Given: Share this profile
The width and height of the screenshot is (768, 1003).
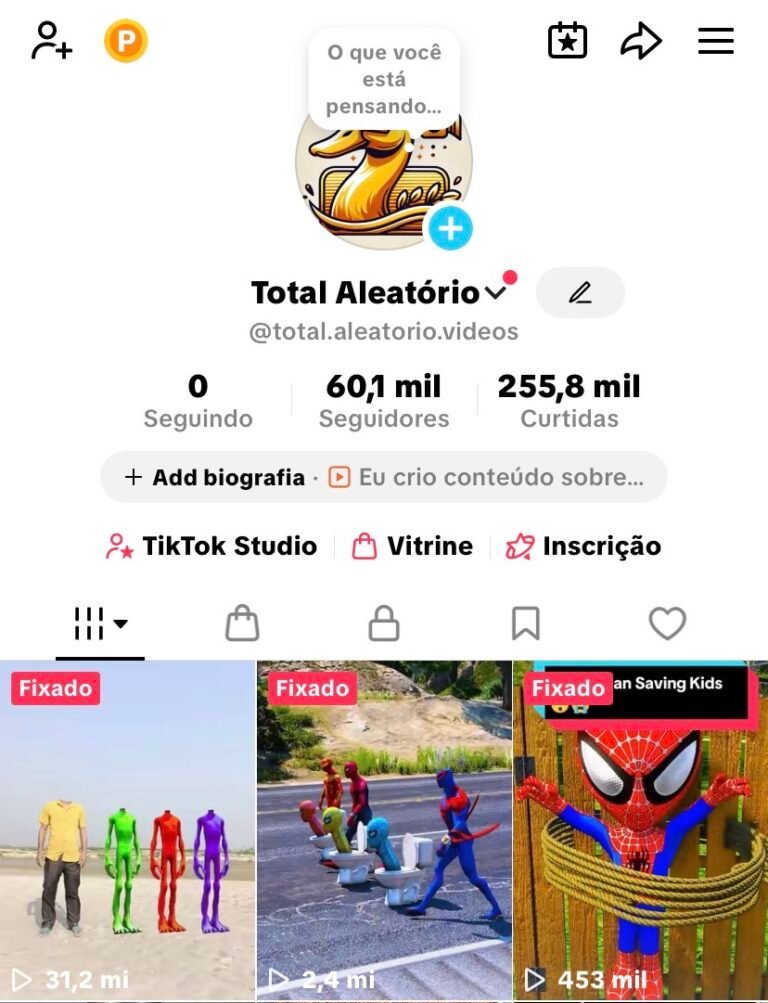Looking at the screenshot, I should 641,41.
